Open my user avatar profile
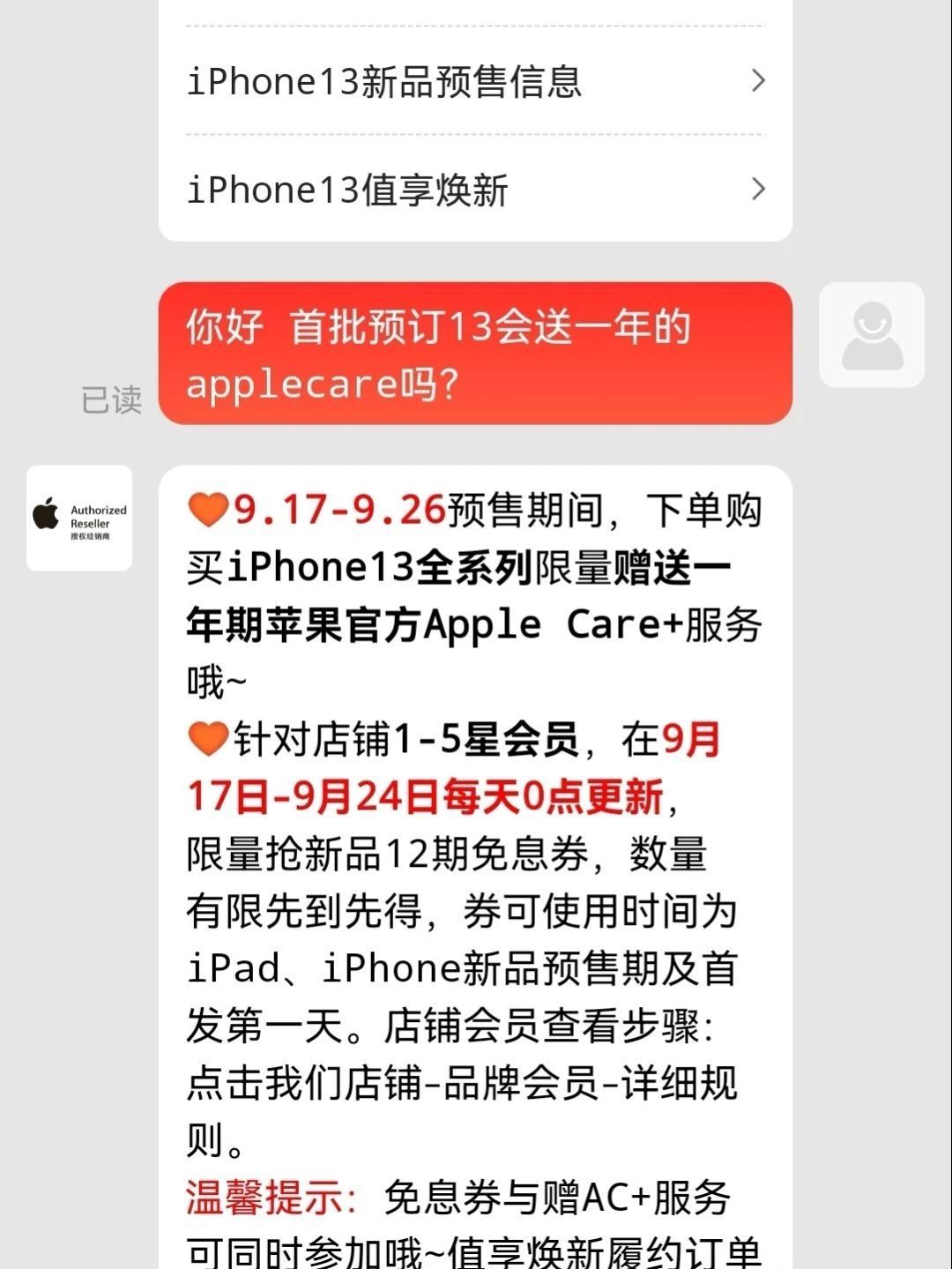Screen dimensions: 952x1269 point(871,335)
